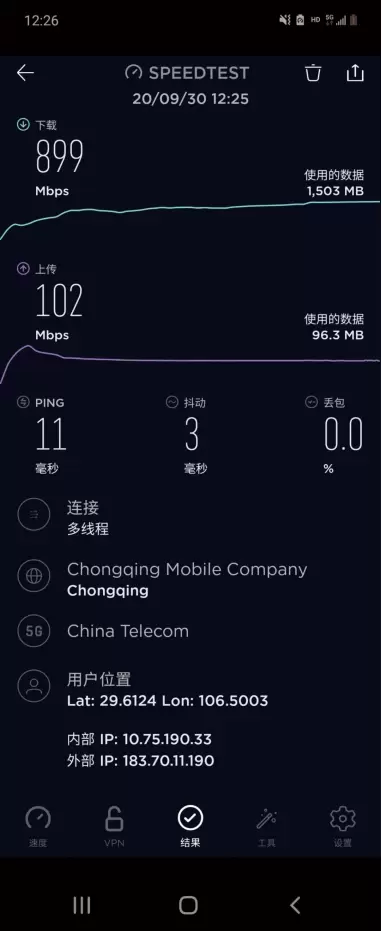Image resolution: width=382 pixels, height=931 pixels.
Task: Delete this speed test result
Action: 313,73
